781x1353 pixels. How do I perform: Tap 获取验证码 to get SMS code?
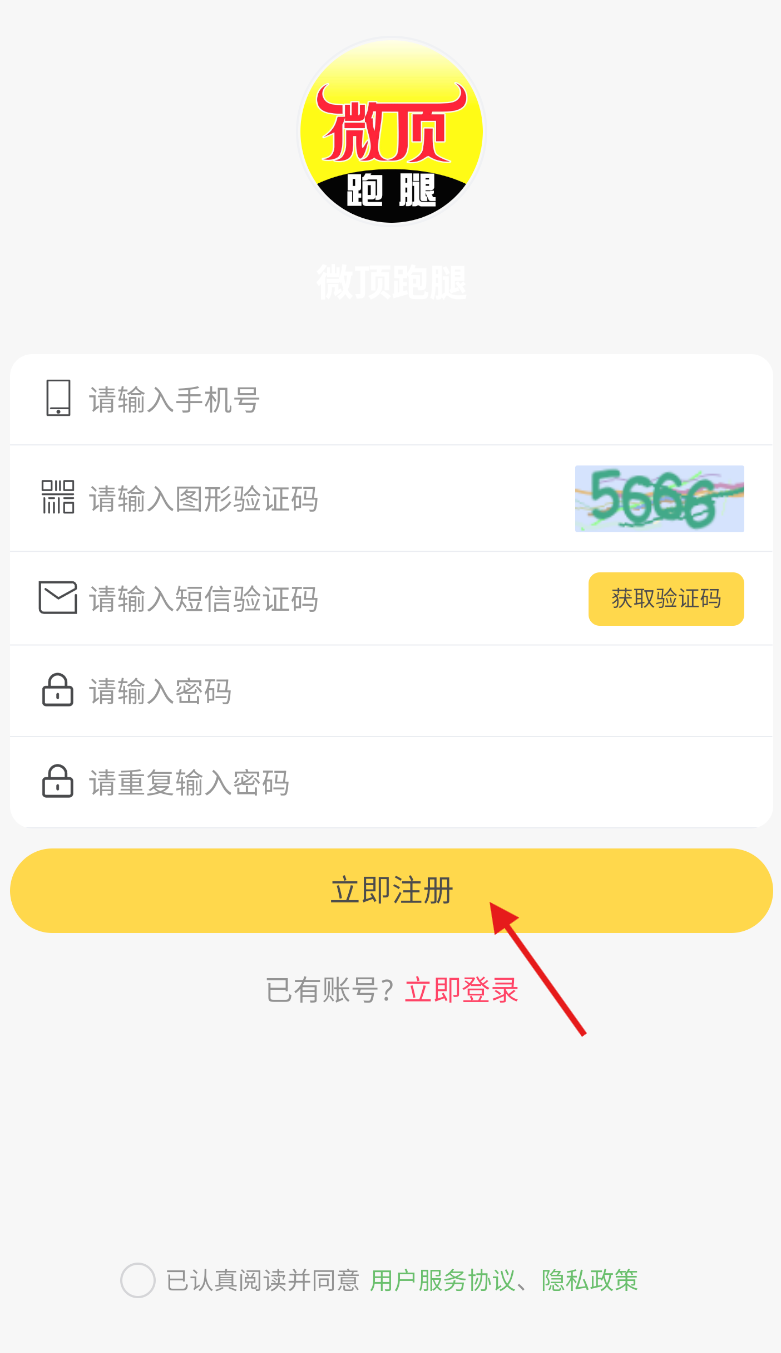pyautogui.click(x=666, y=599)
